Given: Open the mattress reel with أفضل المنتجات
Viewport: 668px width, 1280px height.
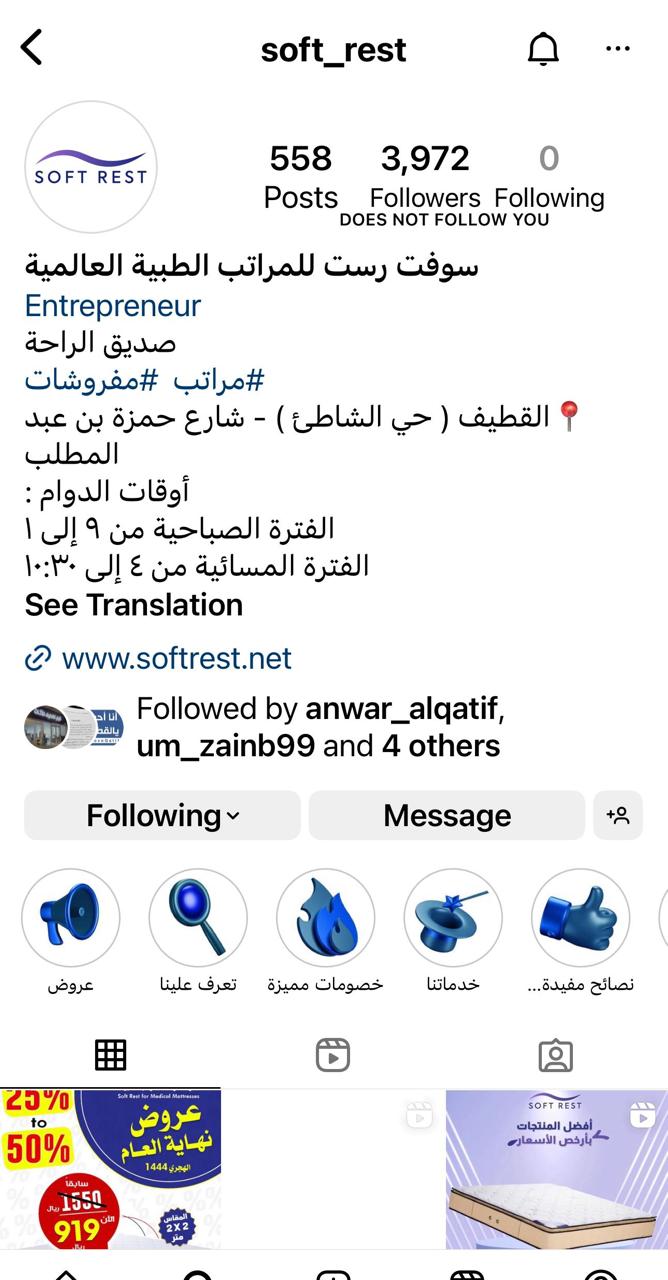Looking at the screenshot, I should coord(556,1170).
